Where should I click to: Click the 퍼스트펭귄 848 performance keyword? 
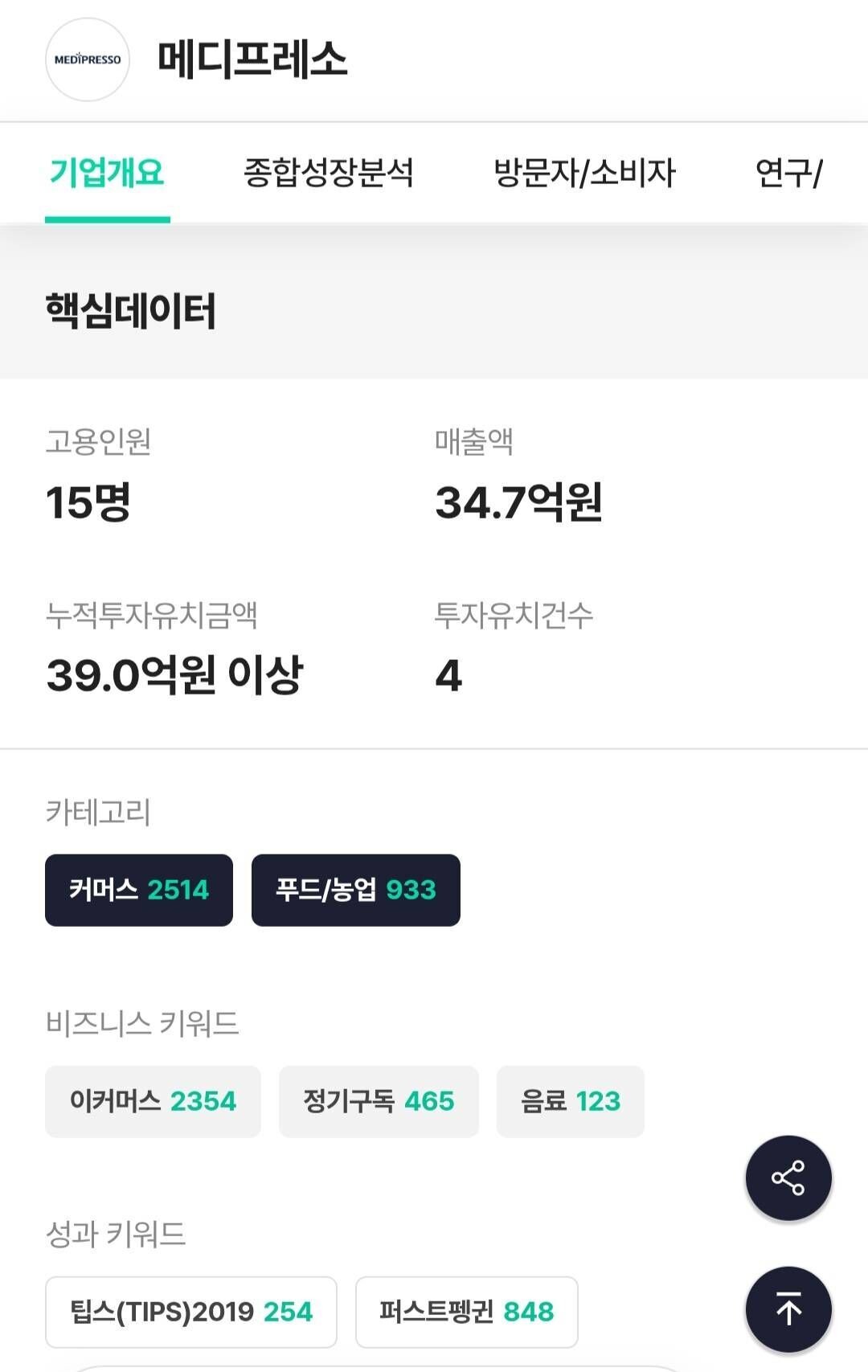[x=466, y=1313]
